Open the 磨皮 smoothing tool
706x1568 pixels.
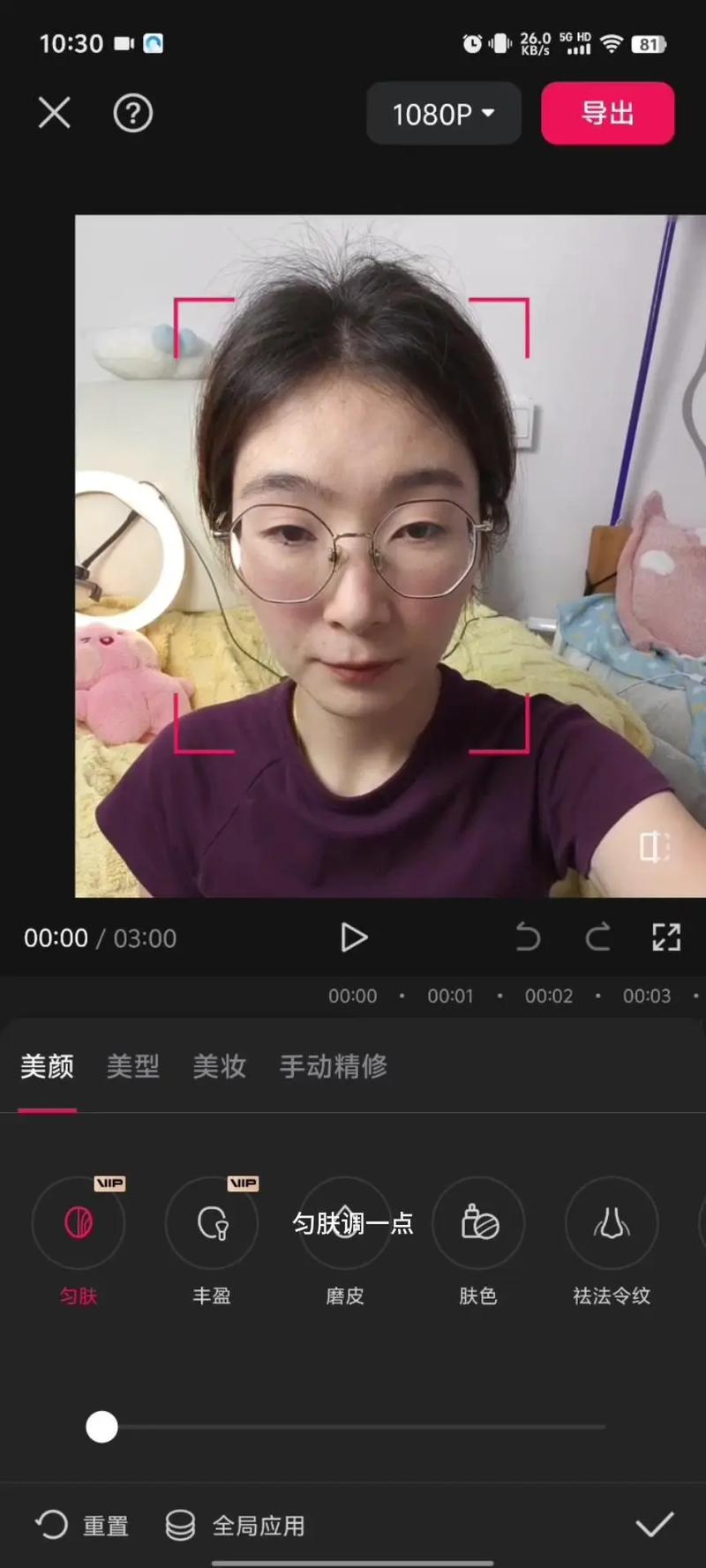point(344,1225)
